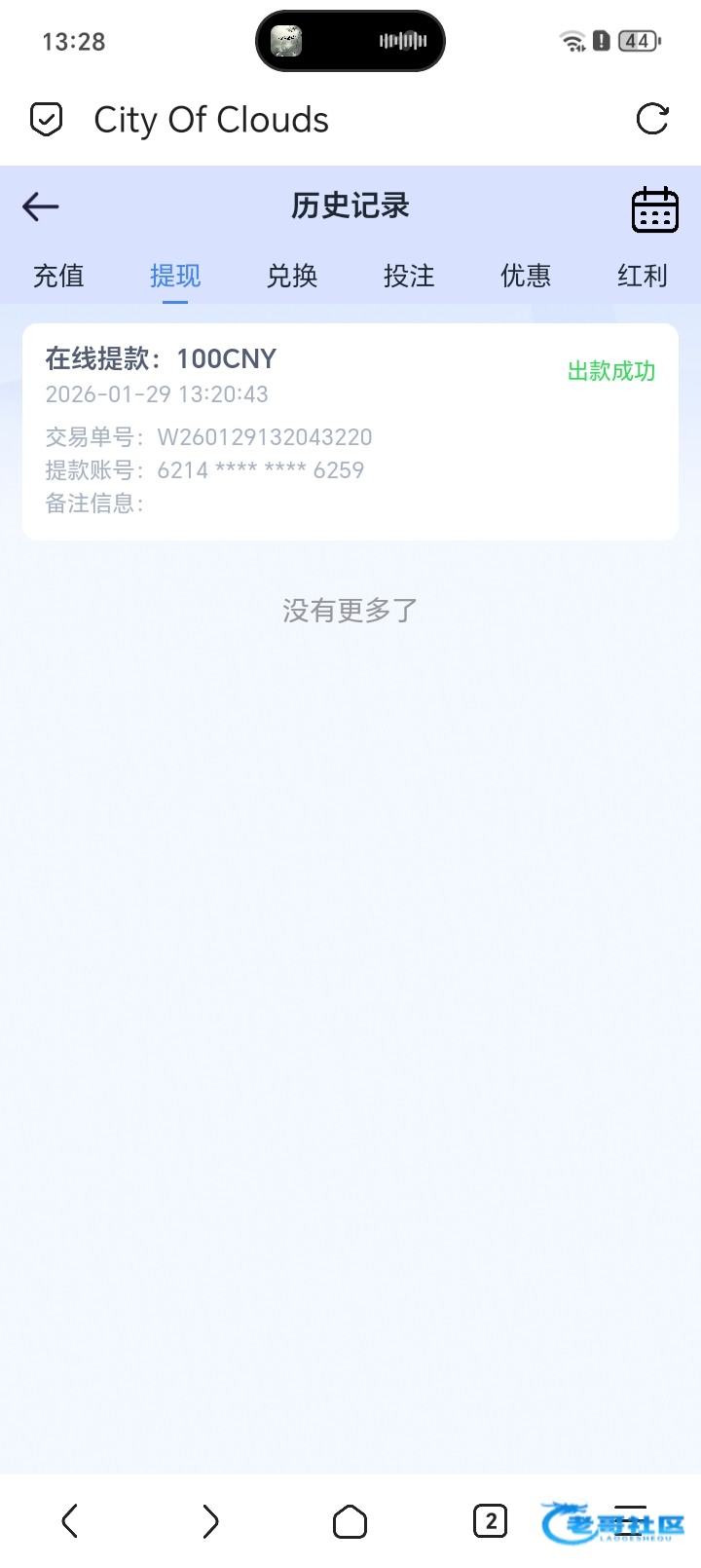The image size is (701, 1568).
Task: Reload the page with the refresh icon
Action: (x=651, y=119)
